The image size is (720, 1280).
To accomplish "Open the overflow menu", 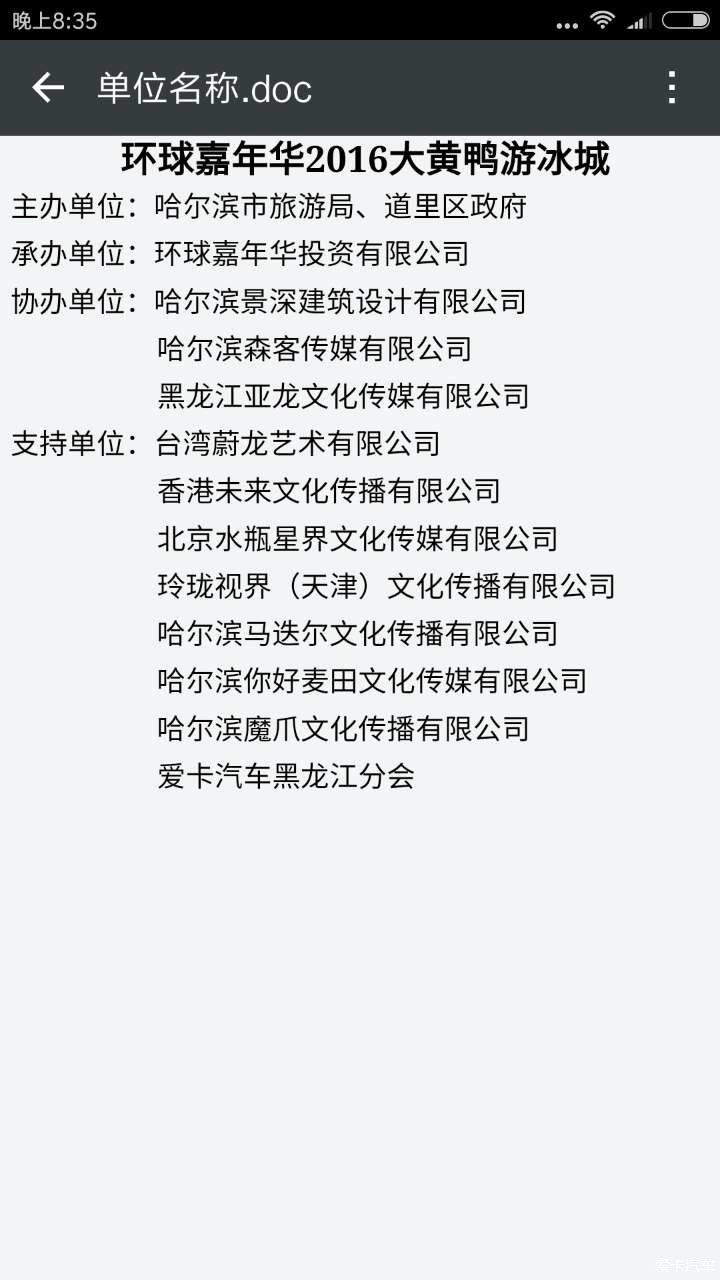I will point(672,88).
